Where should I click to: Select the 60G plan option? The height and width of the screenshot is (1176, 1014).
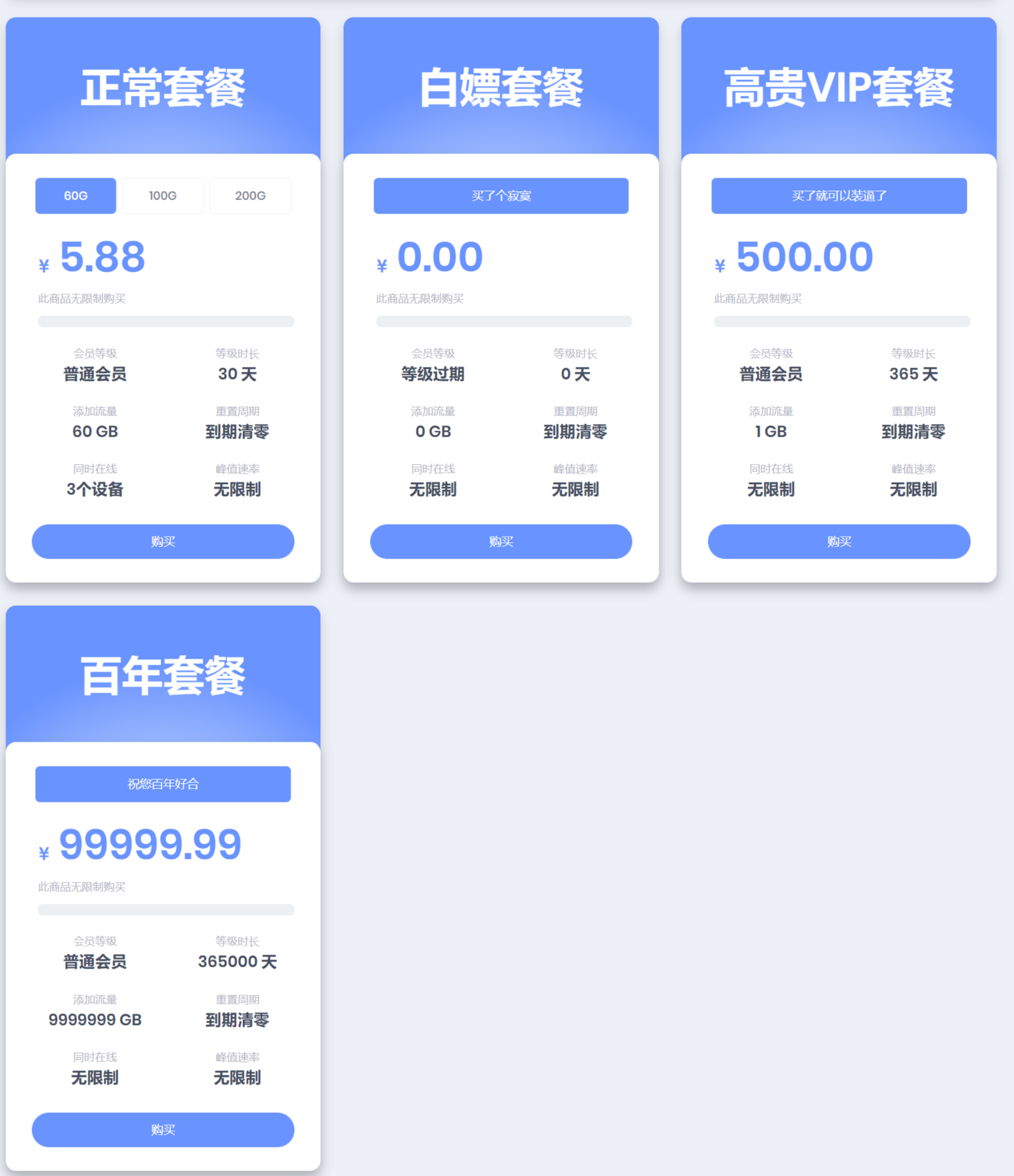tap(76, 196)
